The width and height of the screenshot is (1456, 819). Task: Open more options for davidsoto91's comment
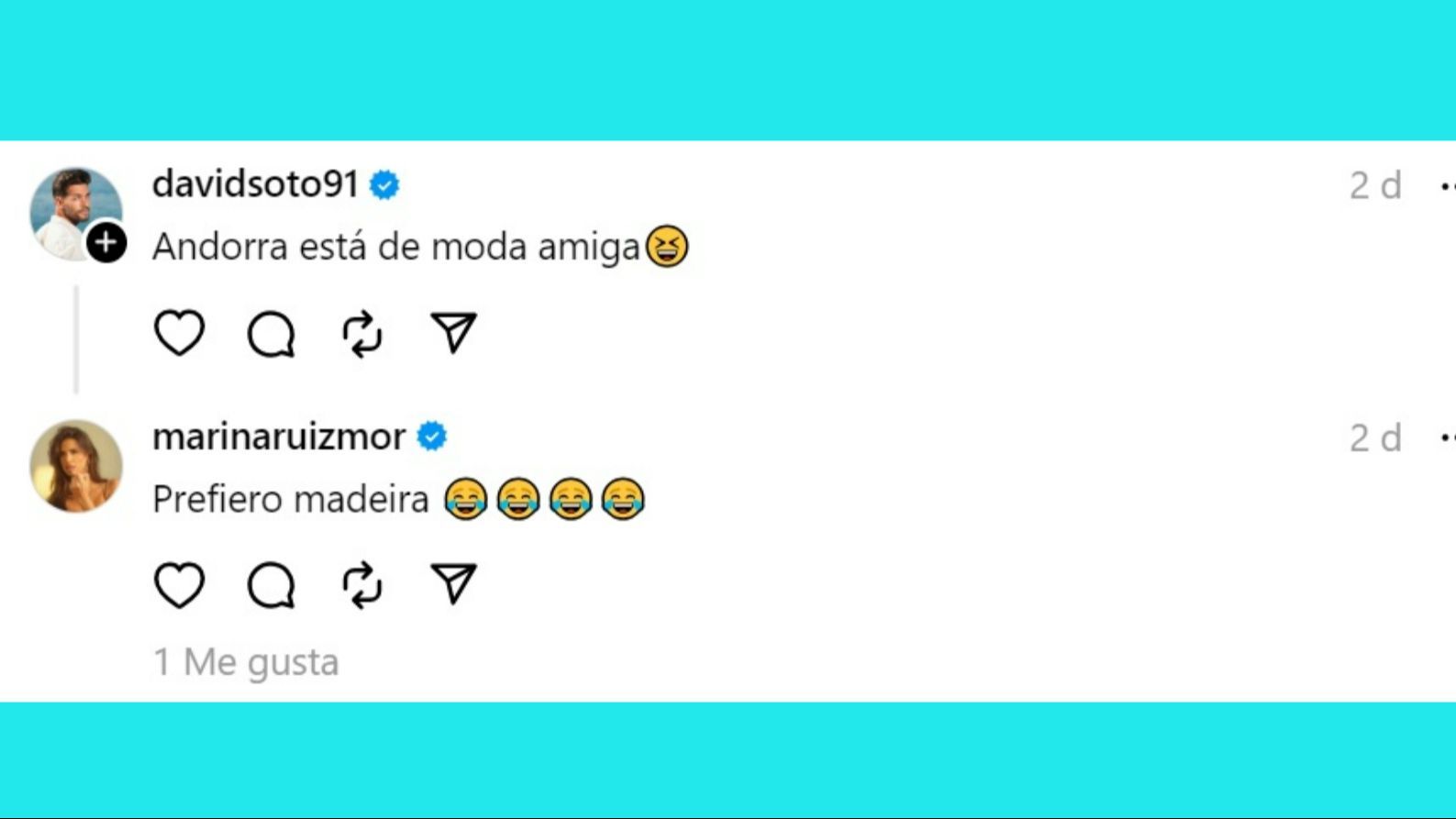point(1447,186)
